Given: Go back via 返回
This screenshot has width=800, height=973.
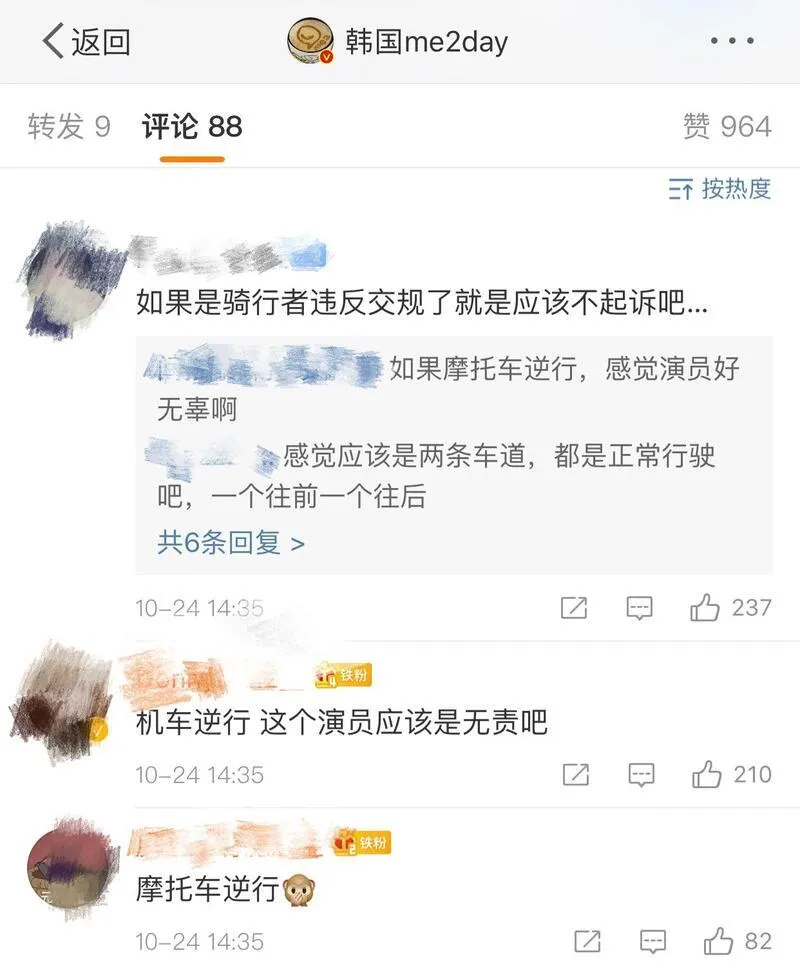Looking at the screenshot, I should (86, 42).
